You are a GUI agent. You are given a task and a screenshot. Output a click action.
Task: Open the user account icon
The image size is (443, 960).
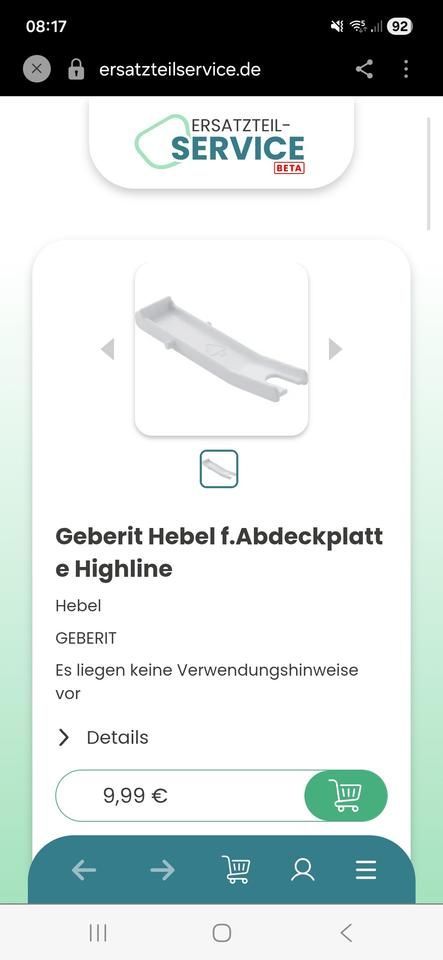coord(302,870)
